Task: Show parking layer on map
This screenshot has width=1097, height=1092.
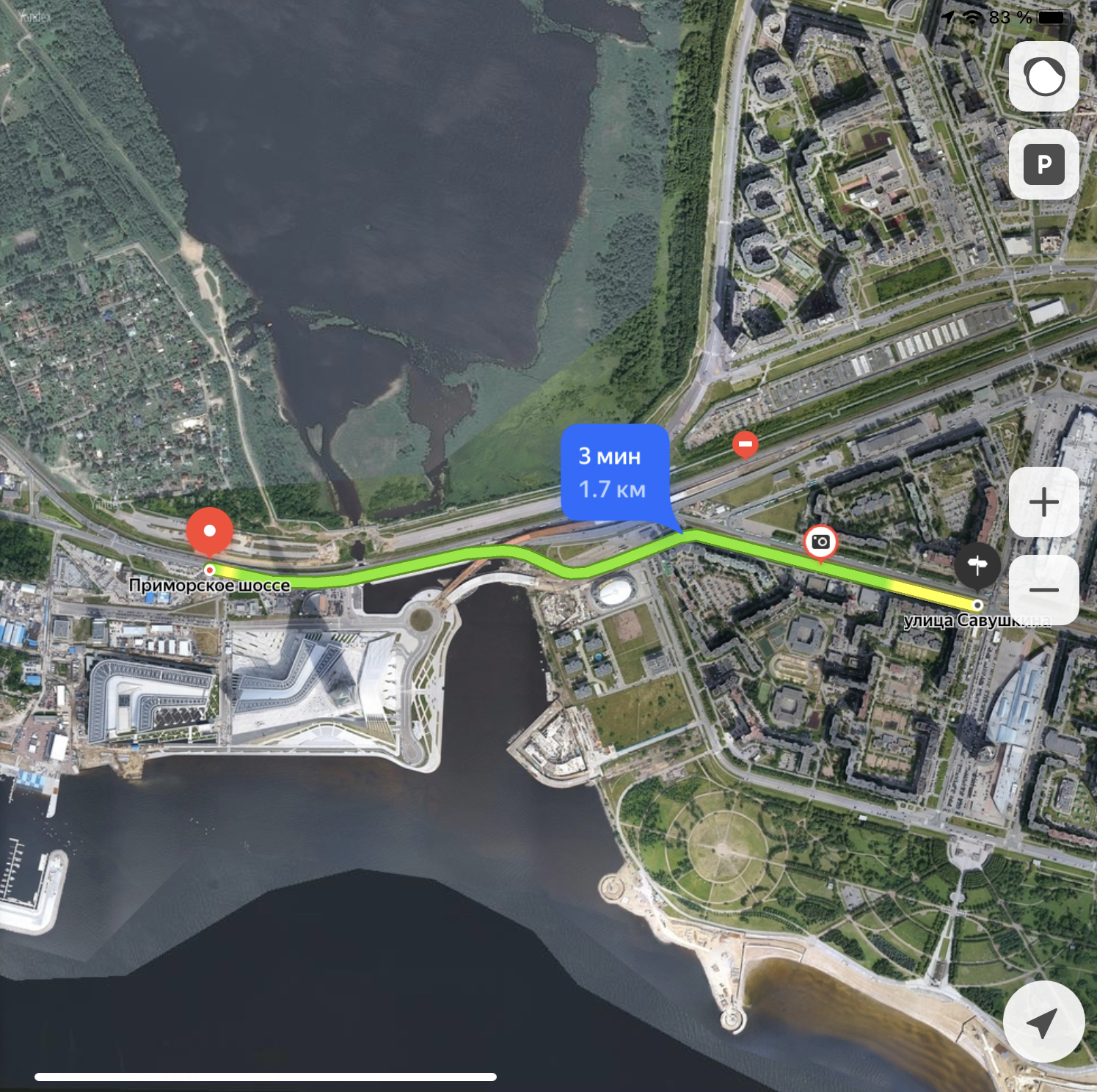Action: 1043,165
